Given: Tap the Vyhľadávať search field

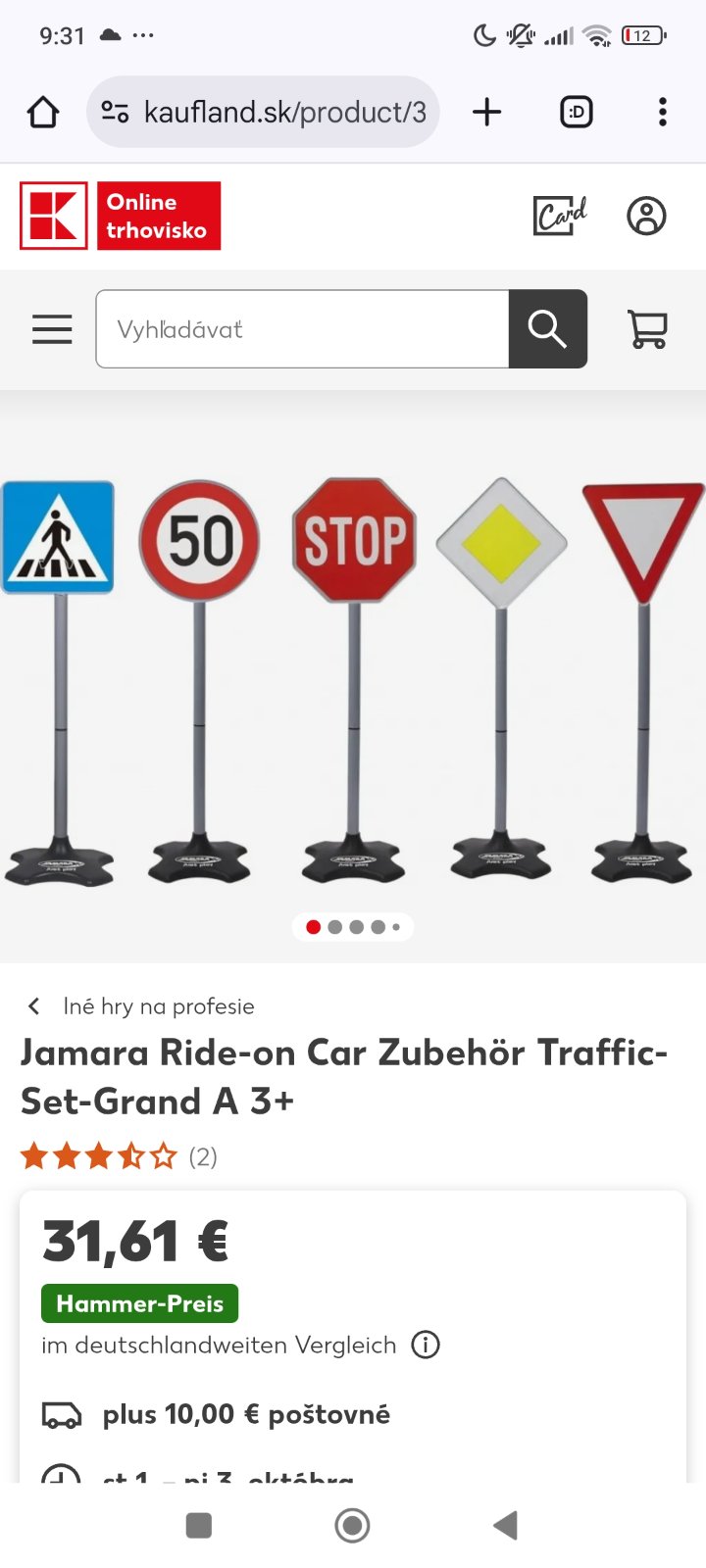Looking at the screenshot, I should click(302, 329).
